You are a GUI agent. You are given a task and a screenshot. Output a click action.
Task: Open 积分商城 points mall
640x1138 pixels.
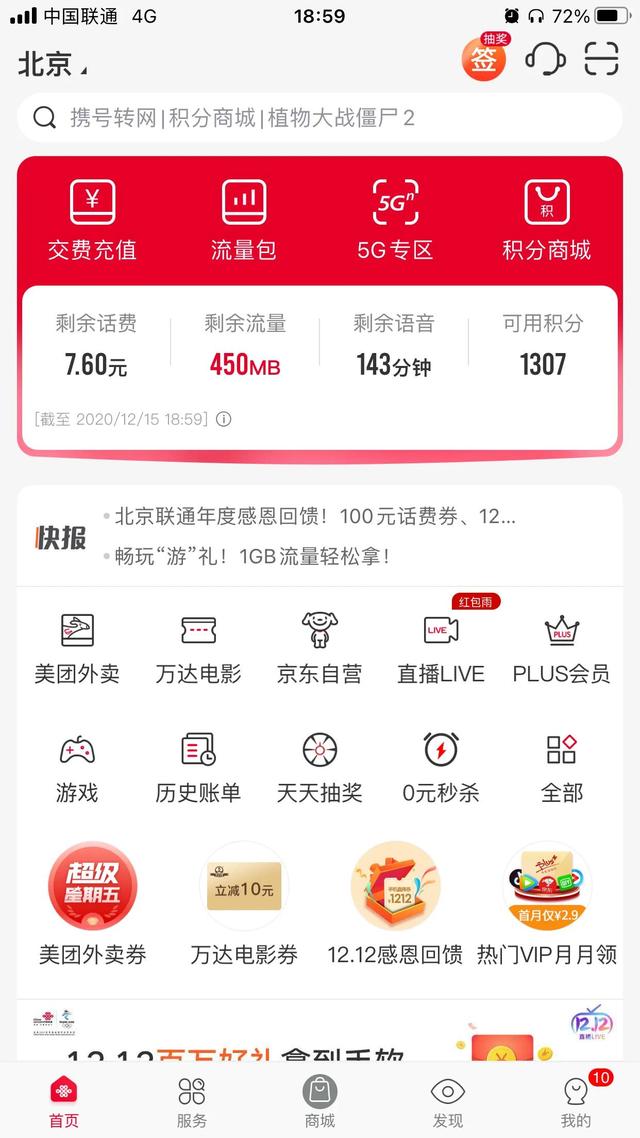(x=546, y=220)
